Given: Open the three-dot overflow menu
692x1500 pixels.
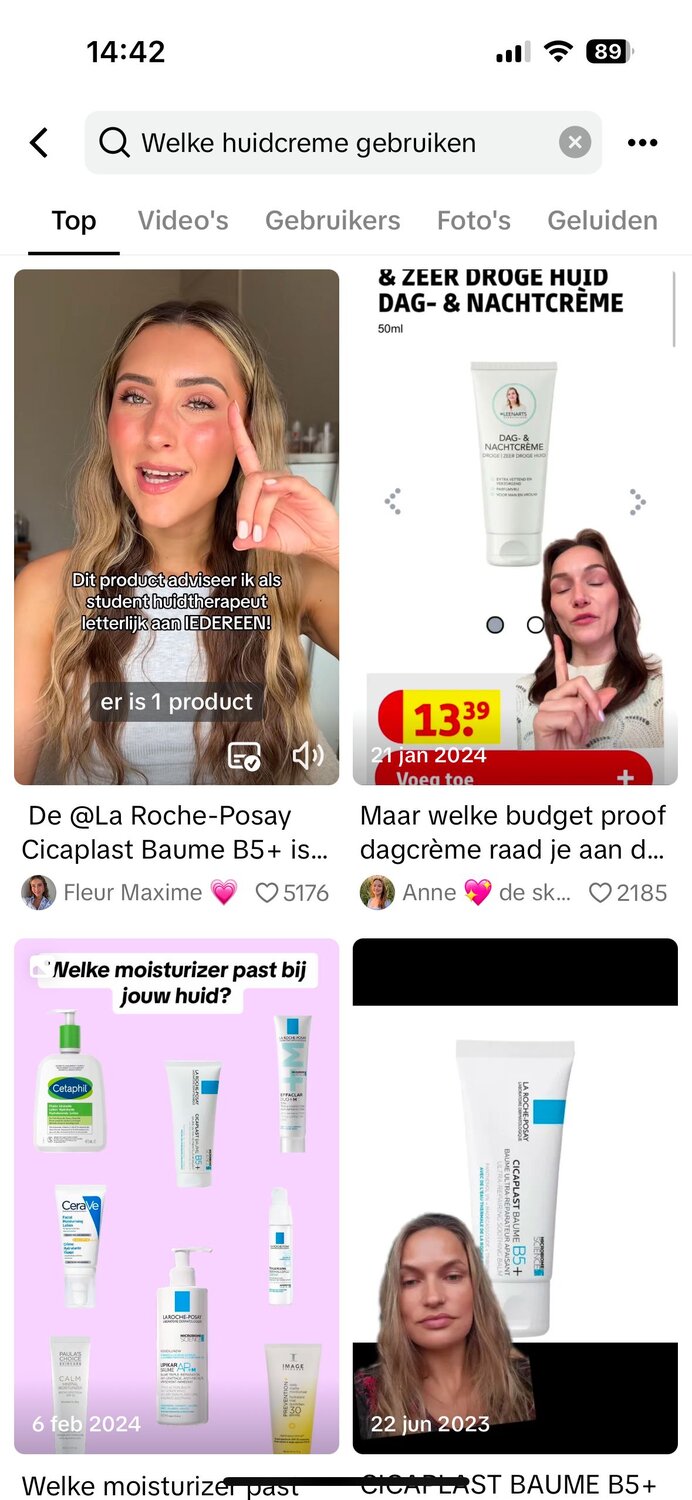Looking at the screenshot, I should 642,143.
